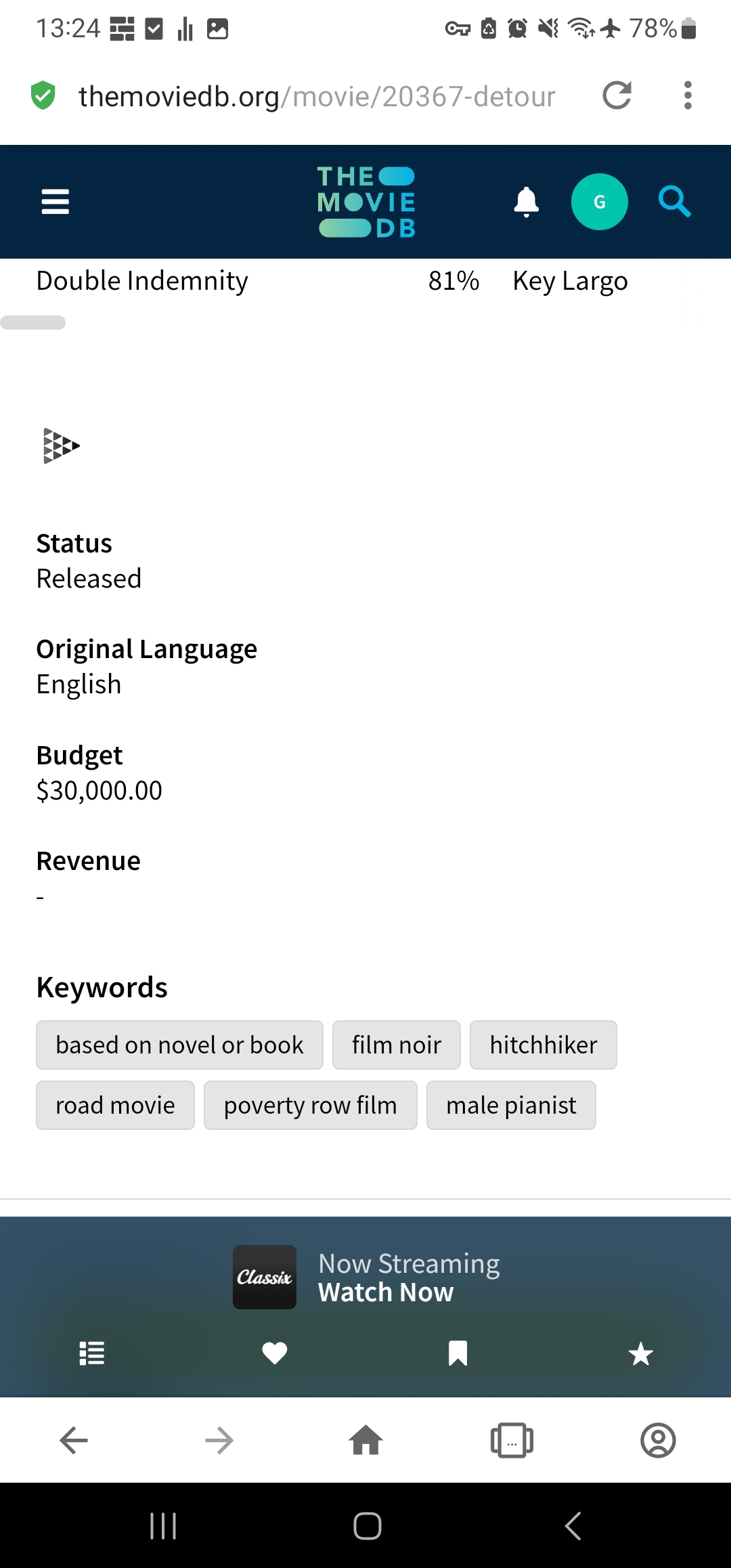
Task: Select the 'road movie' keyword
Action: click(x=115, y=1106)
